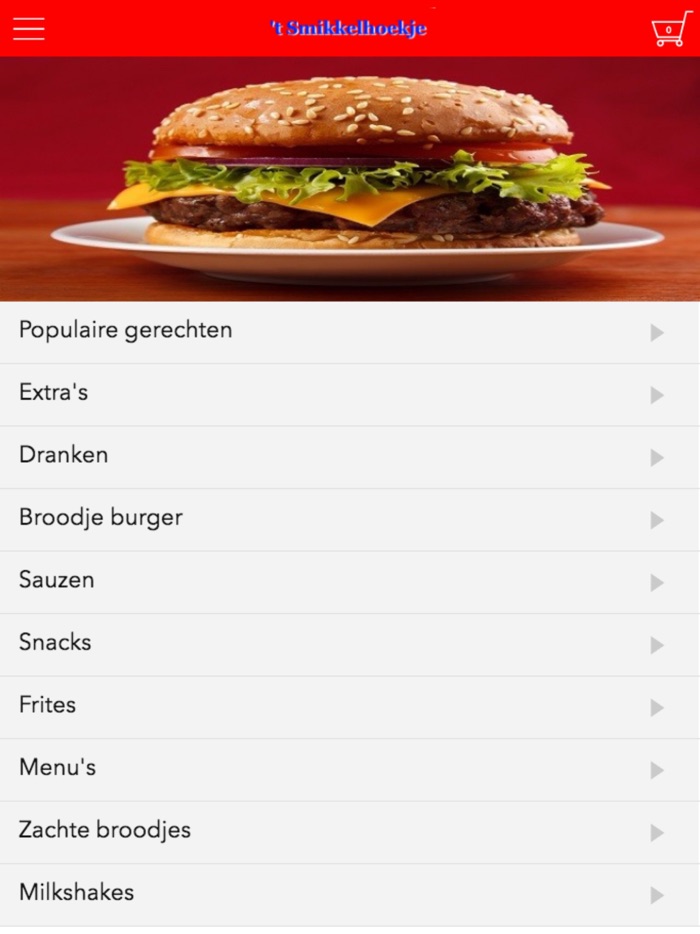Image resolution: width=700 pixels, height=934 pixels.
Task: Choose the Zachte broodjes category
Action: coord(350,831)
